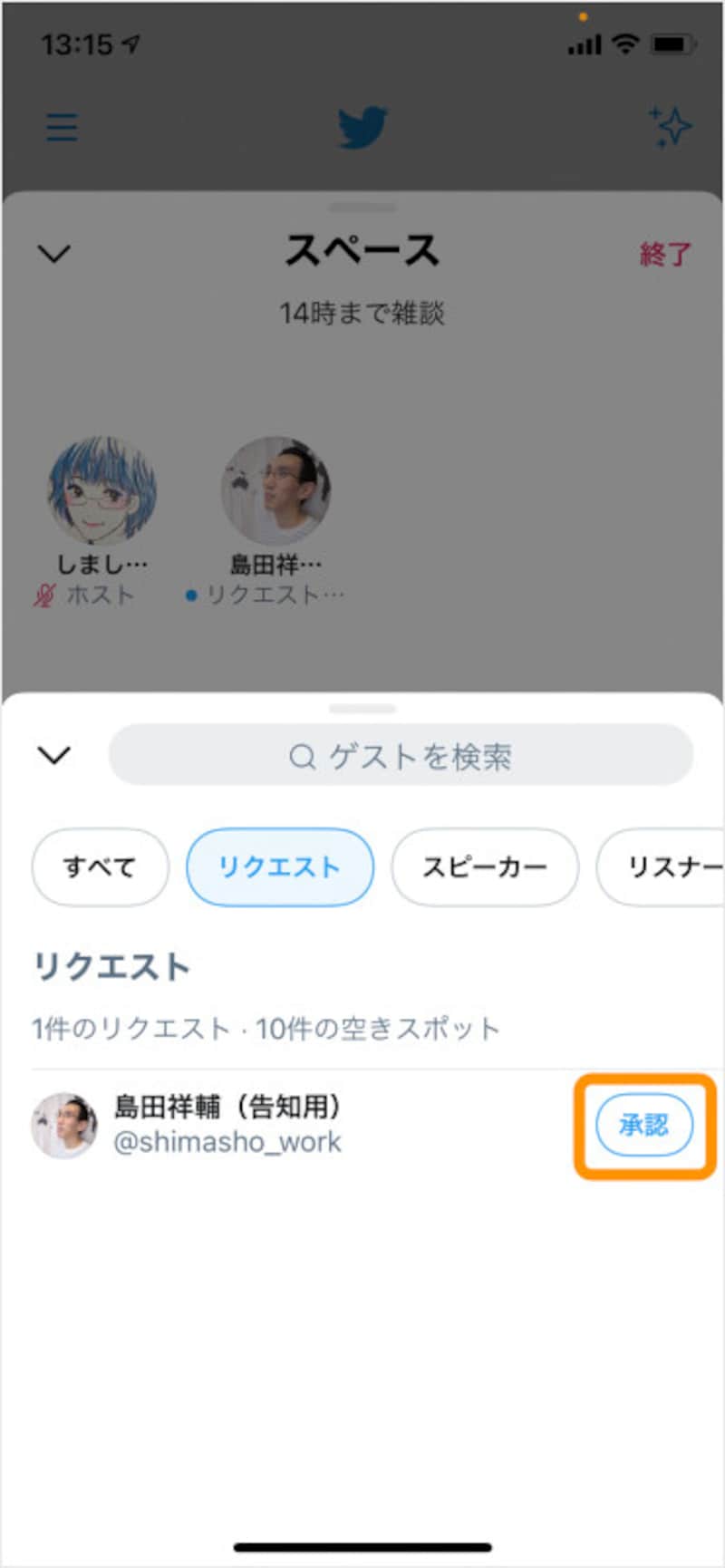
Task: Switch to the すべて filter
Action: coord(100,867)
